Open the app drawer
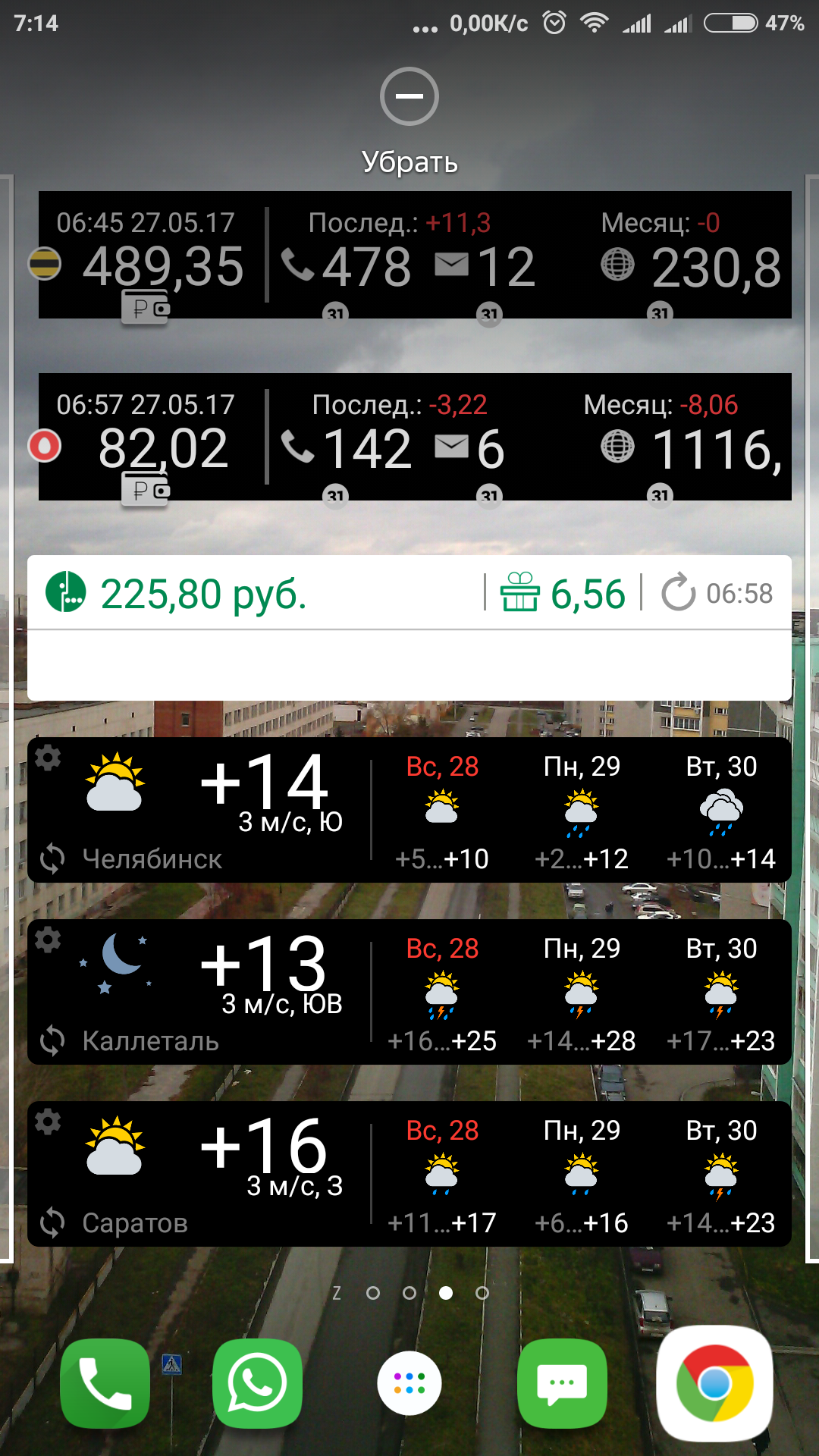The height and width of the screenshot is (1456, 819). (409, 1383)
